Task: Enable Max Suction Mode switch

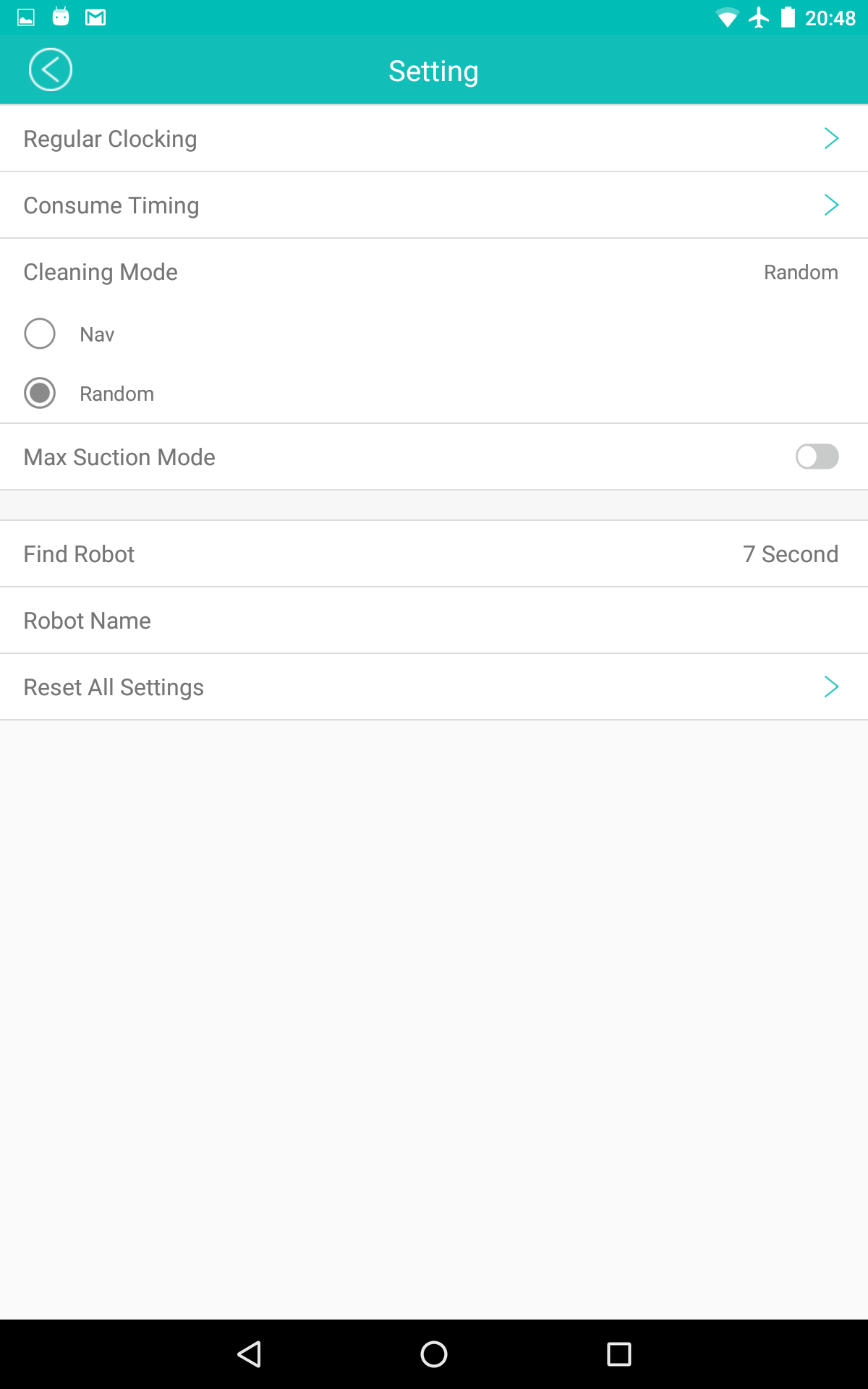Action: click(817, 456)
